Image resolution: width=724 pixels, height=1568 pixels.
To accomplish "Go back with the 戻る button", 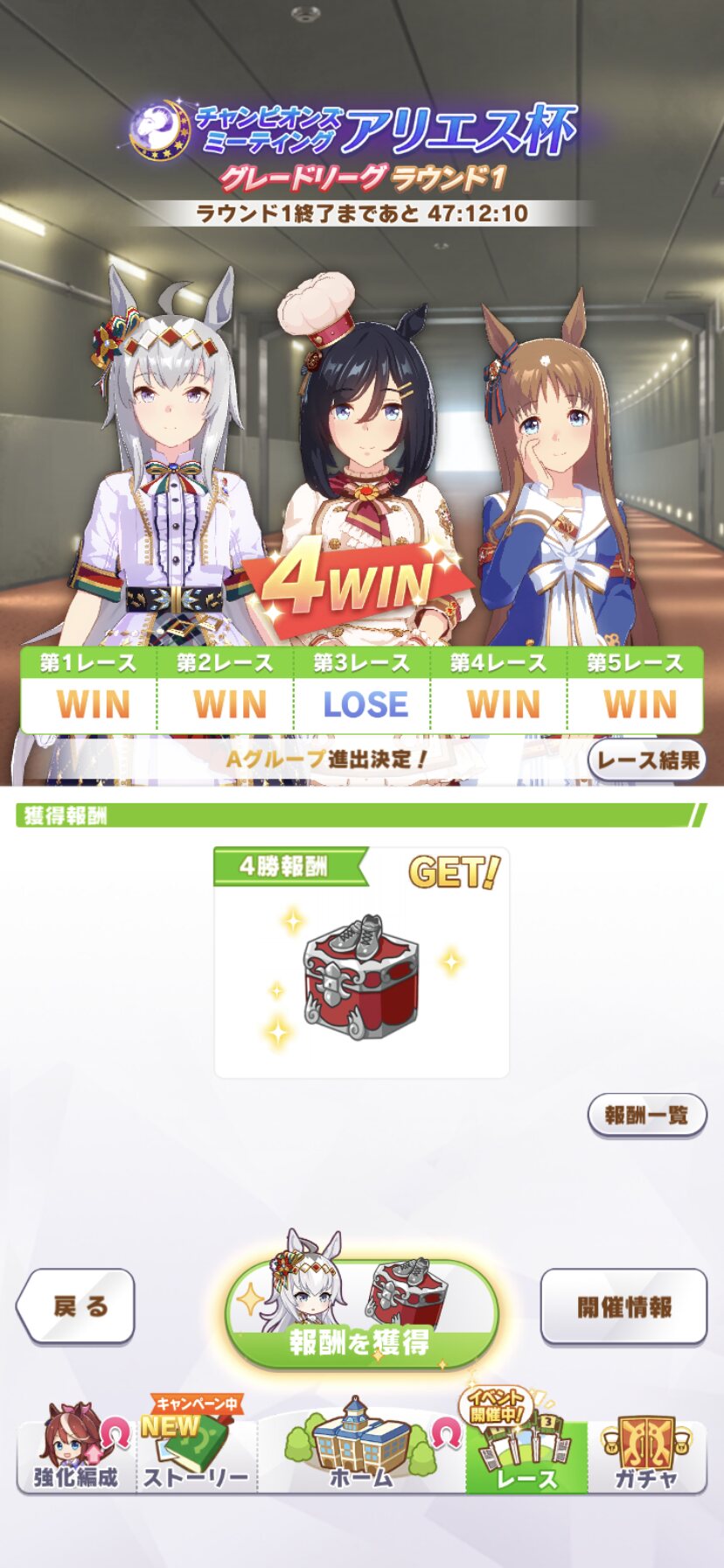I will tap(76, 1305).
